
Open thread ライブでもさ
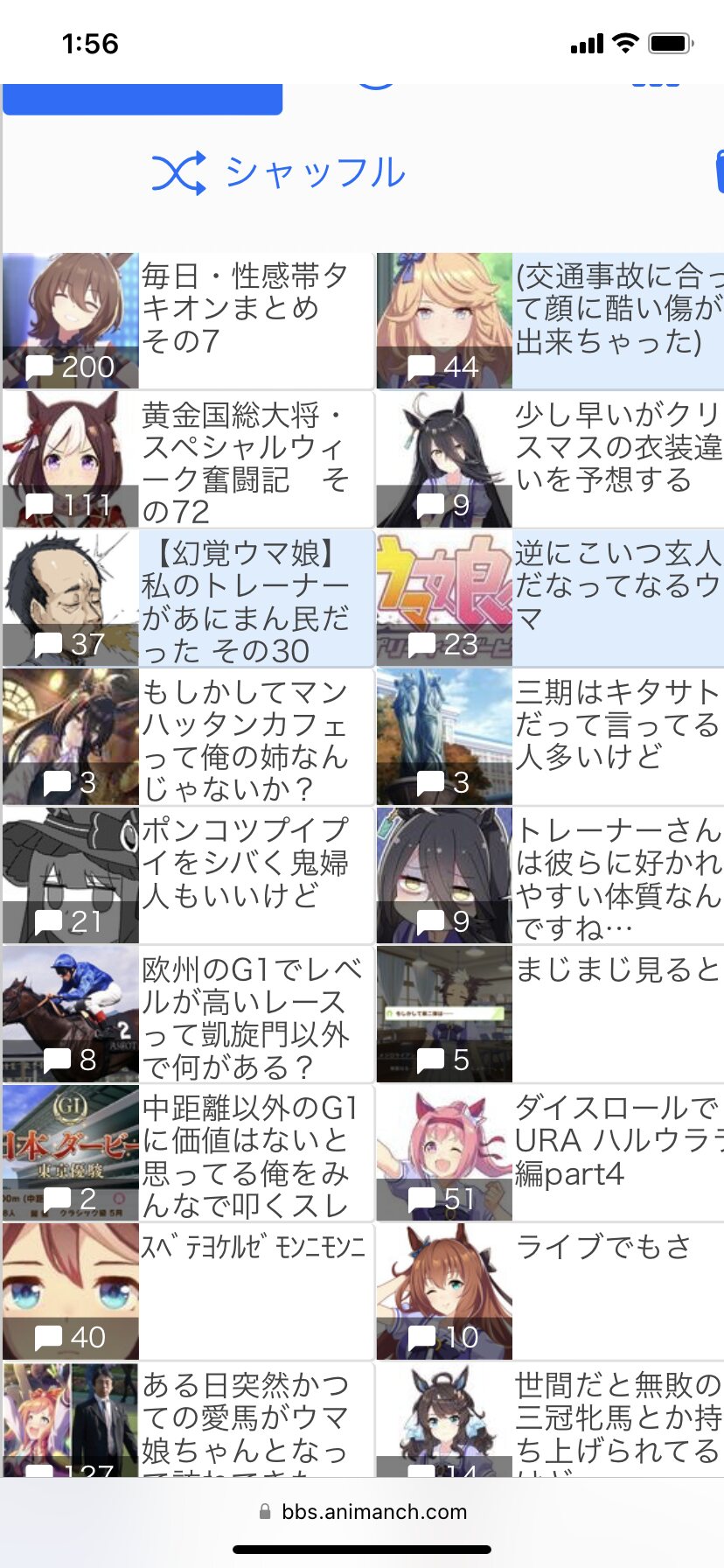(551, 1291)
